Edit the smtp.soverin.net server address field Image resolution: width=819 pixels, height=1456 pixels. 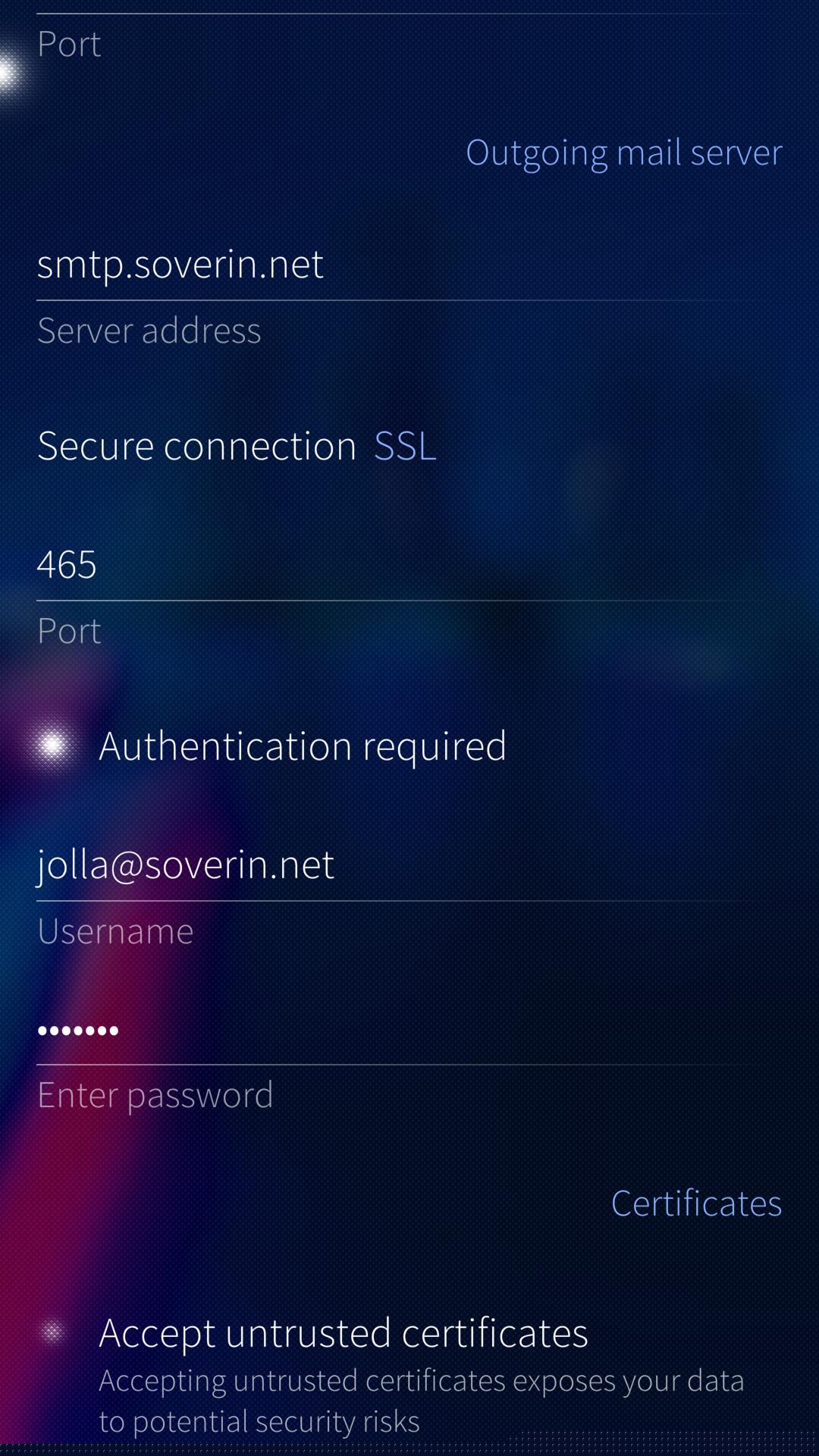[x=303, y=265]
